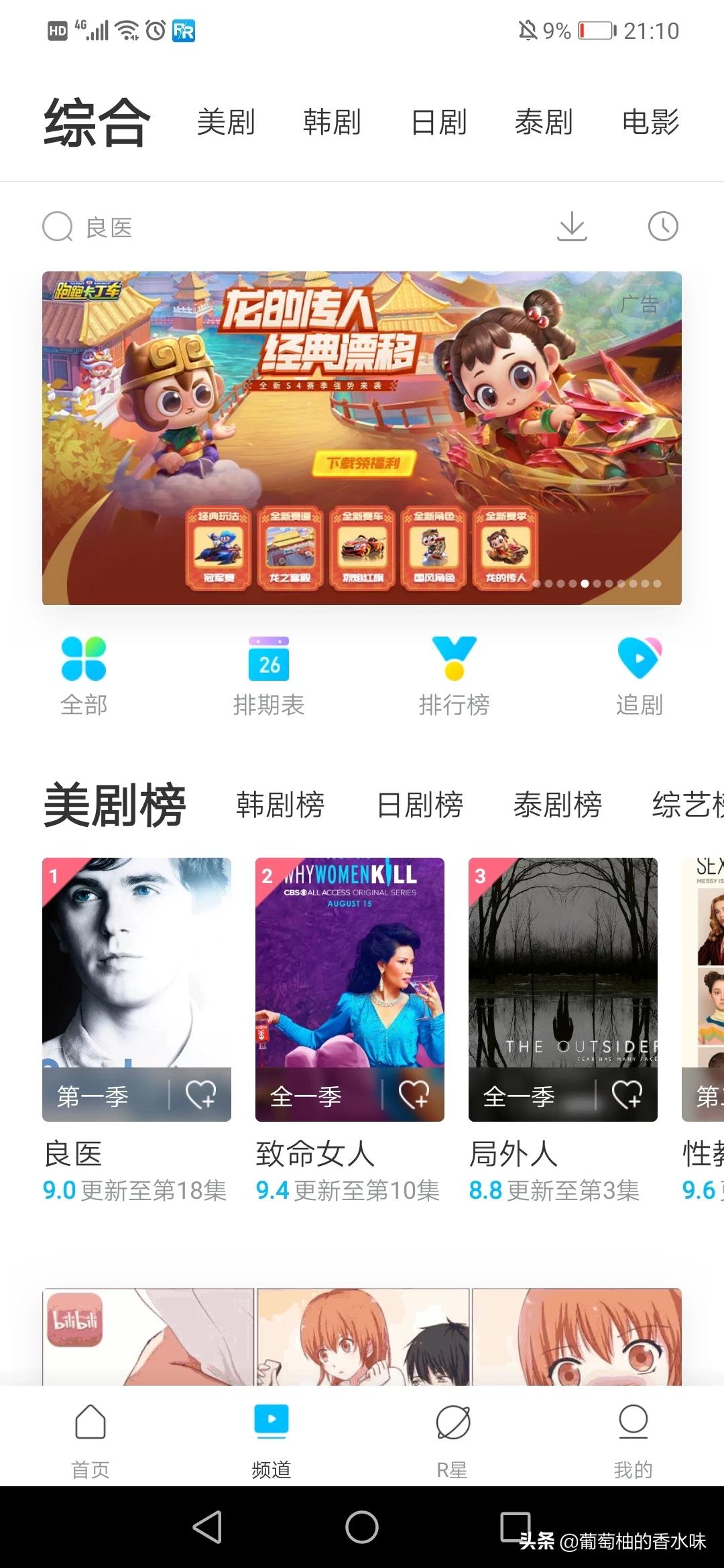Switch to the 美剧 top tab
The image size is (724, 1568).
pos(226,123)
